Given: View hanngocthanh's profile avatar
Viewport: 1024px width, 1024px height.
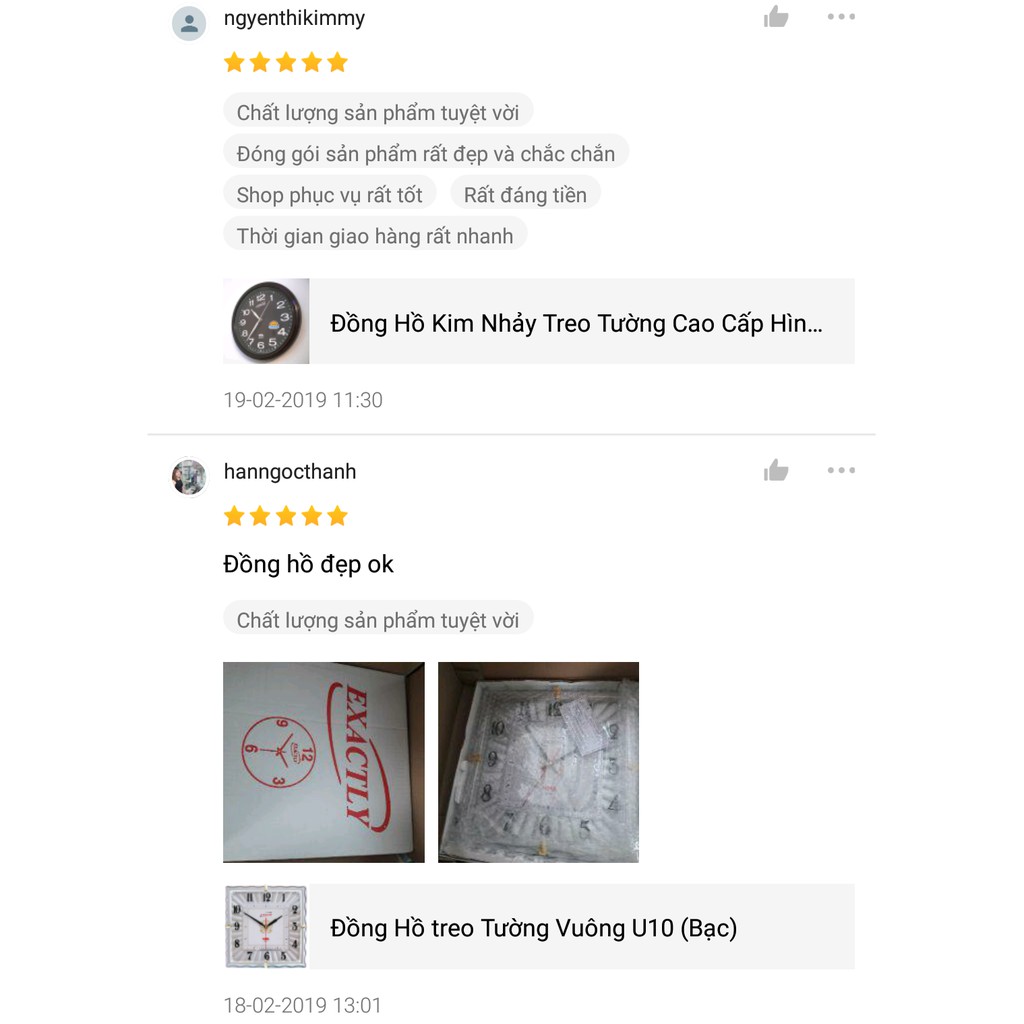Looking at the screenshot, I should 189,477.
